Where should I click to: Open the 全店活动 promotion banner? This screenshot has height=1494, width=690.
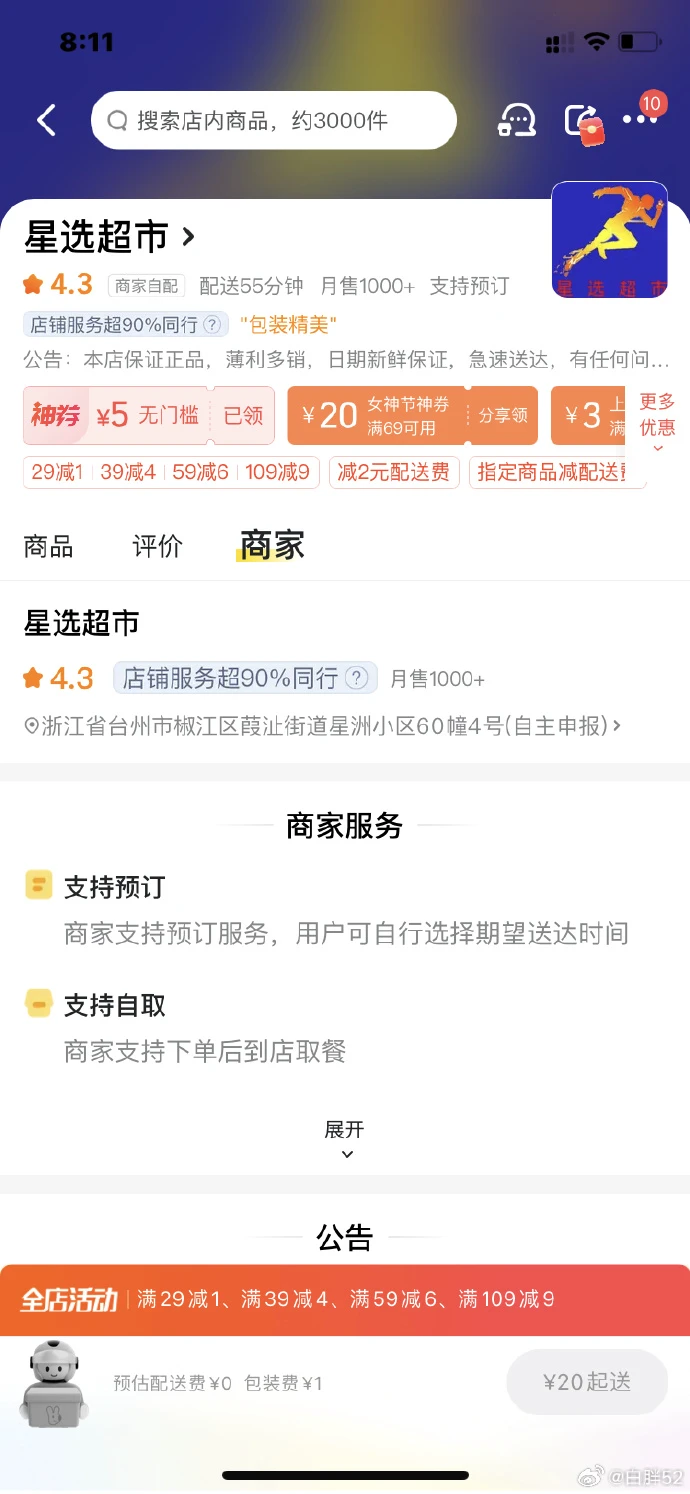click(x=345, y=1300)
